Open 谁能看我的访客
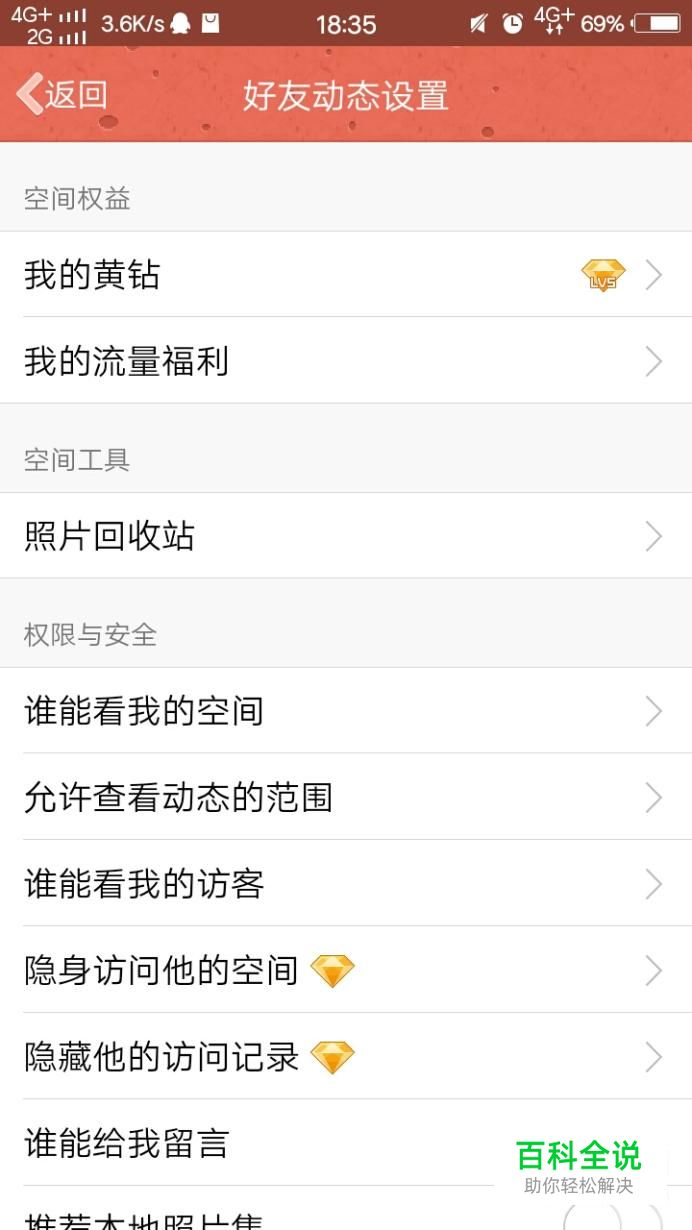The height and width of the screenshot is (1230, 692). [346, 884]
